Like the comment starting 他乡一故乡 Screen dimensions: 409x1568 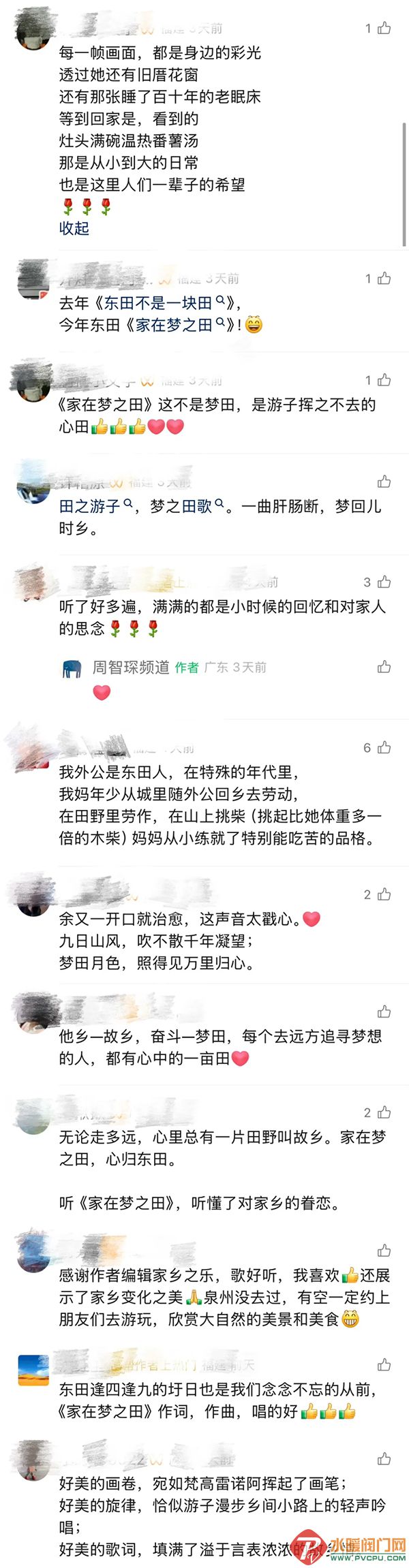[x=384, y=1012]
